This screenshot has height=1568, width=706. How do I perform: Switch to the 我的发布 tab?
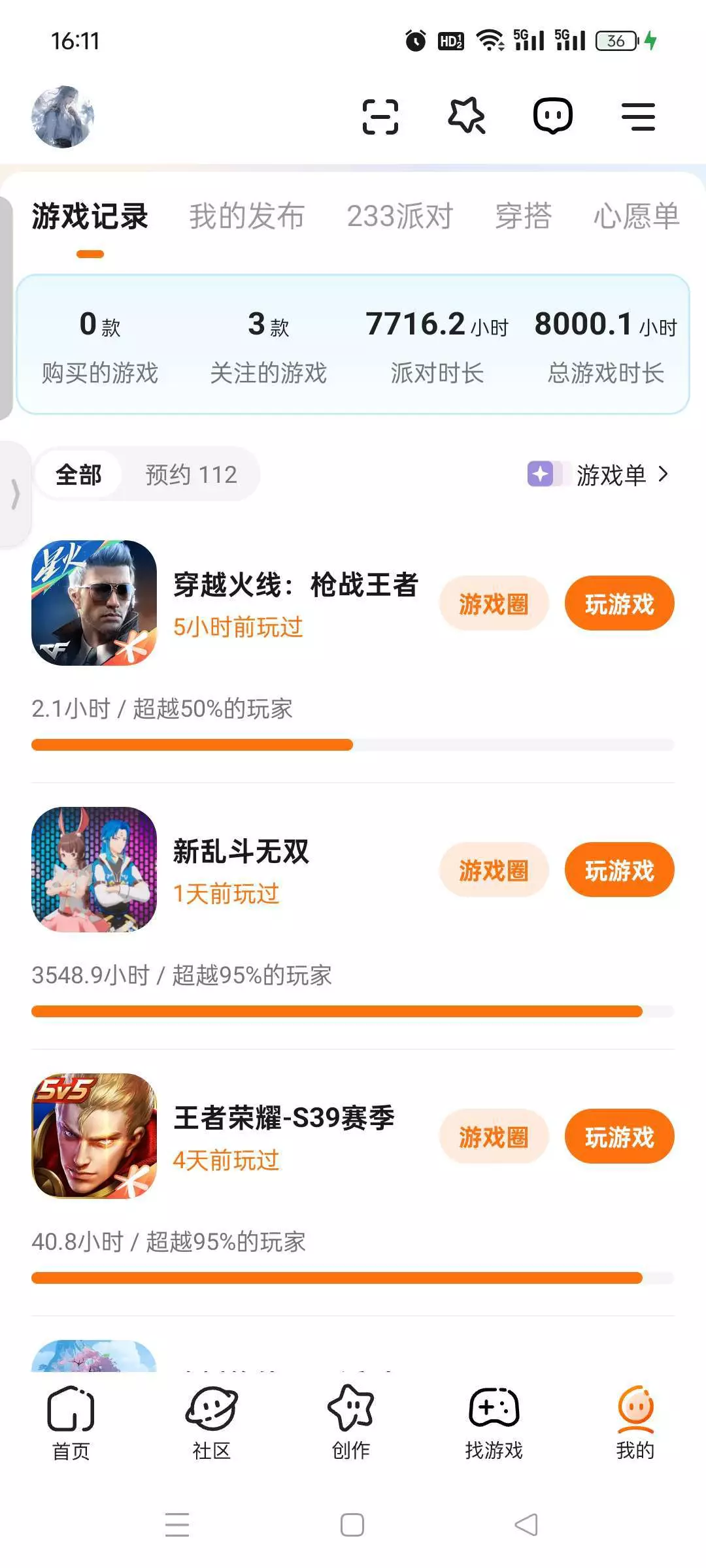click(x=246, y=216)
